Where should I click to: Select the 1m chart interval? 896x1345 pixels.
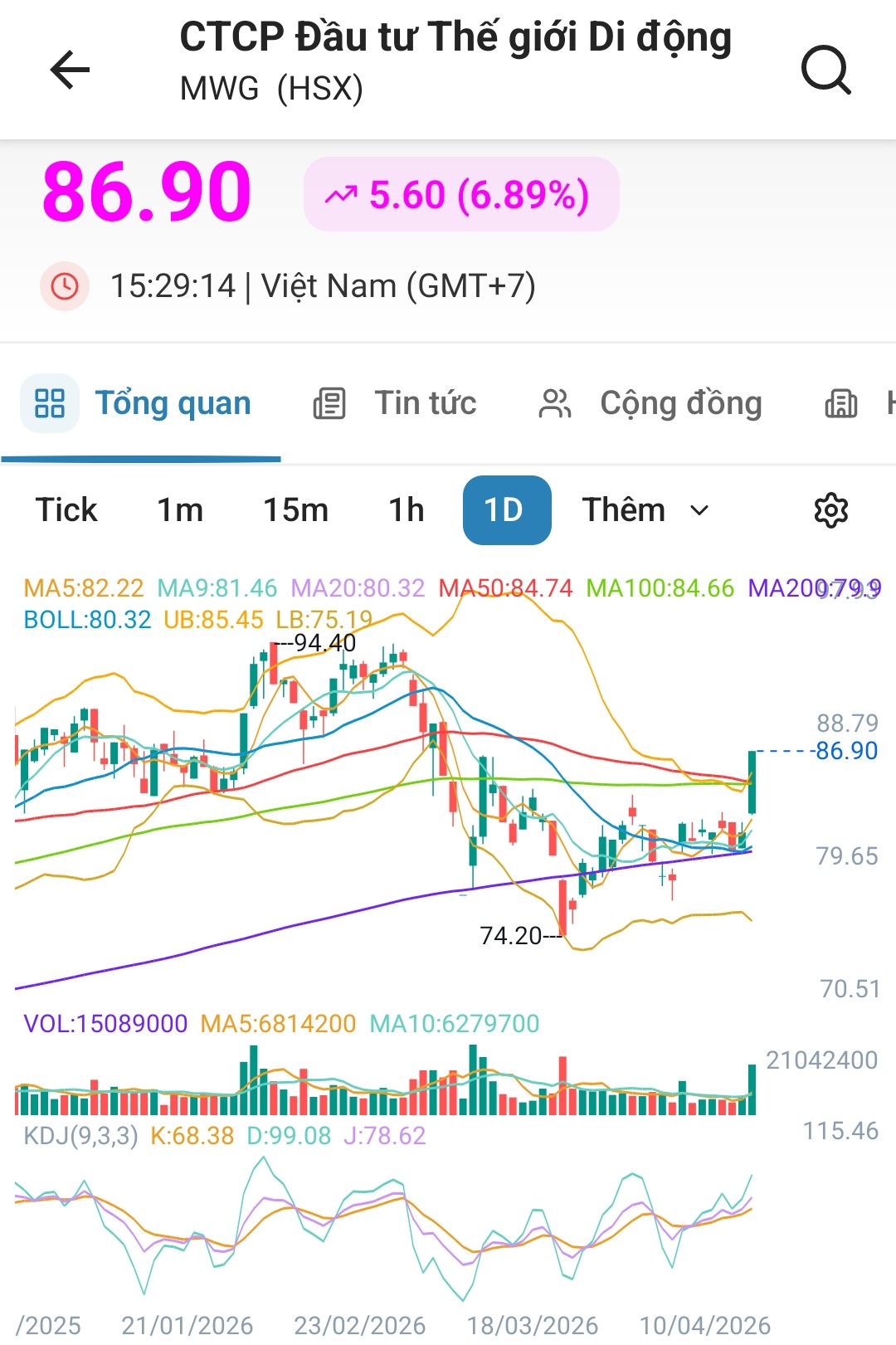(x=180, y=510)
